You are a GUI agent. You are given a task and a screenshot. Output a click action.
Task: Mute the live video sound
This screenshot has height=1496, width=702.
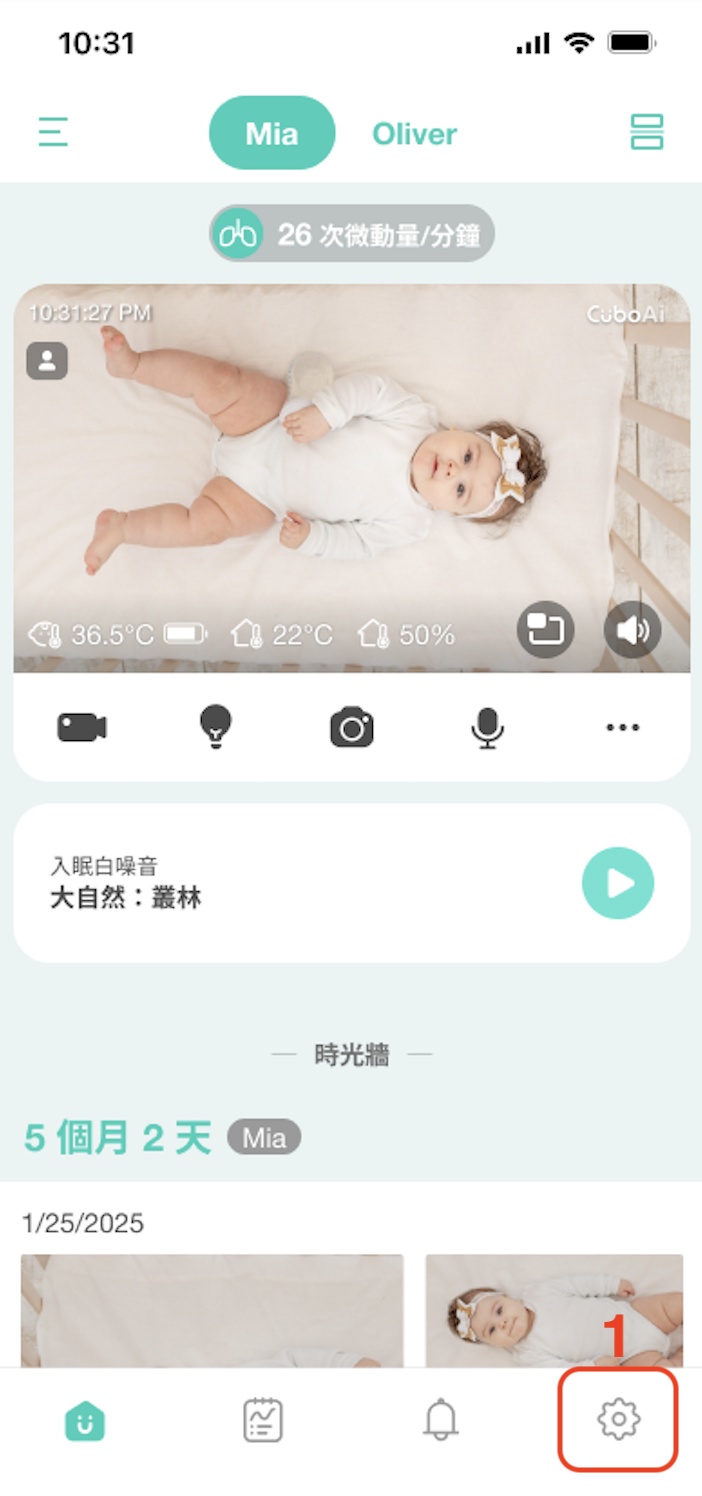point(632,630)
